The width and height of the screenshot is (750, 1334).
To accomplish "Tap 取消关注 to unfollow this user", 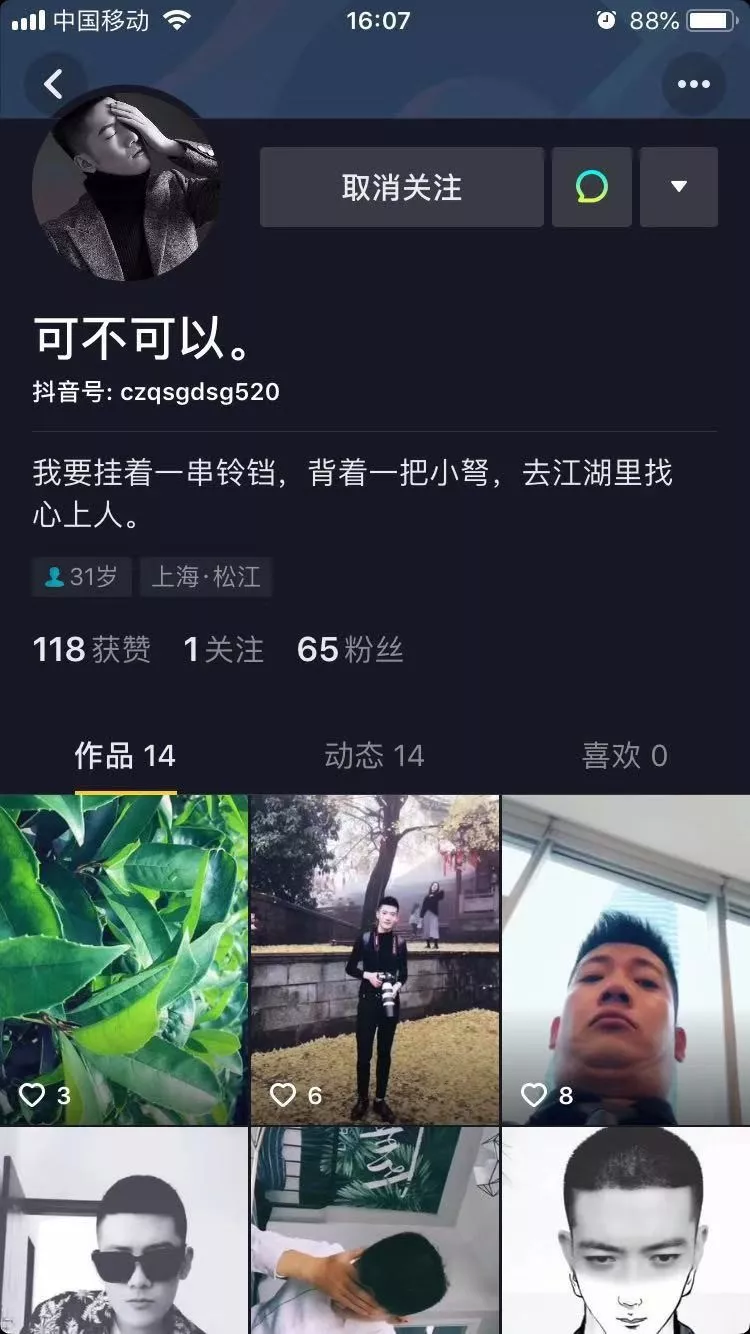I will (402, 187).
